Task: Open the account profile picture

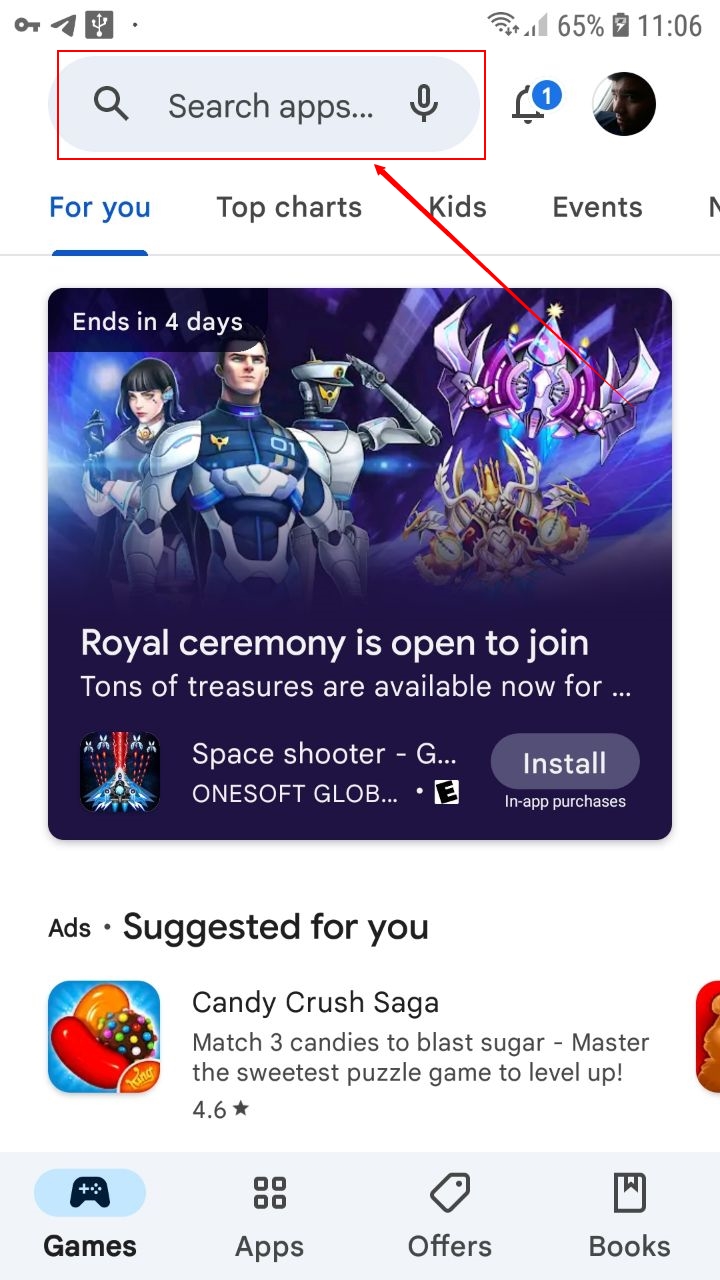Action: [x=624, y=104]
